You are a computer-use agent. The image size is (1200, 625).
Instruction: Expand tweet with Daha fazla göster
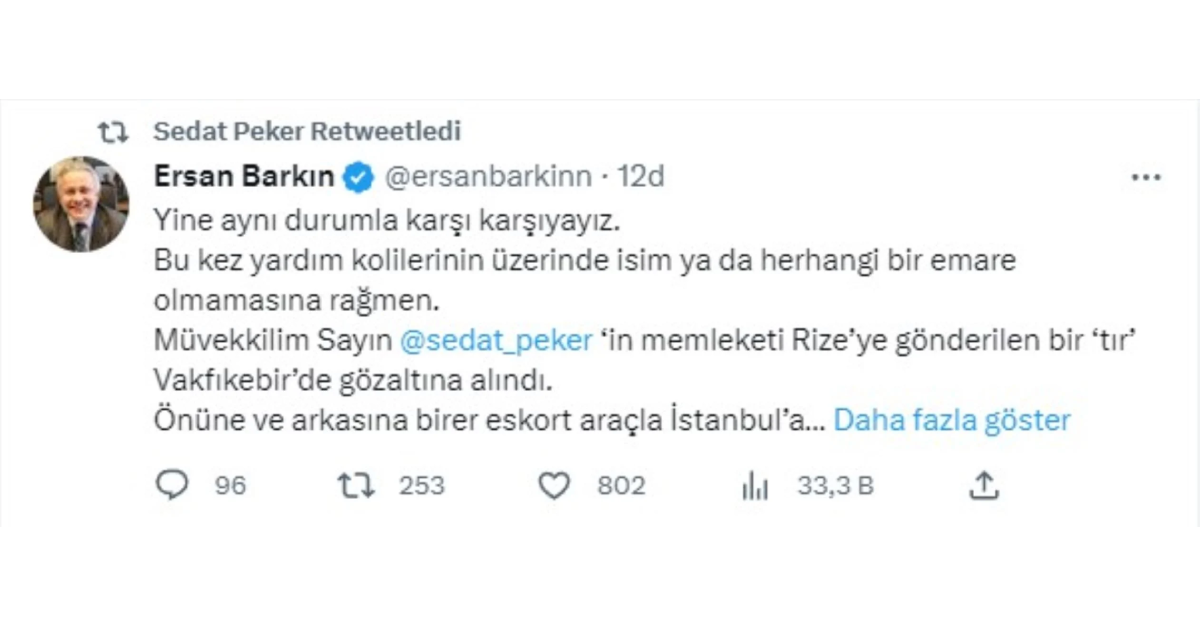pos(951,420)
